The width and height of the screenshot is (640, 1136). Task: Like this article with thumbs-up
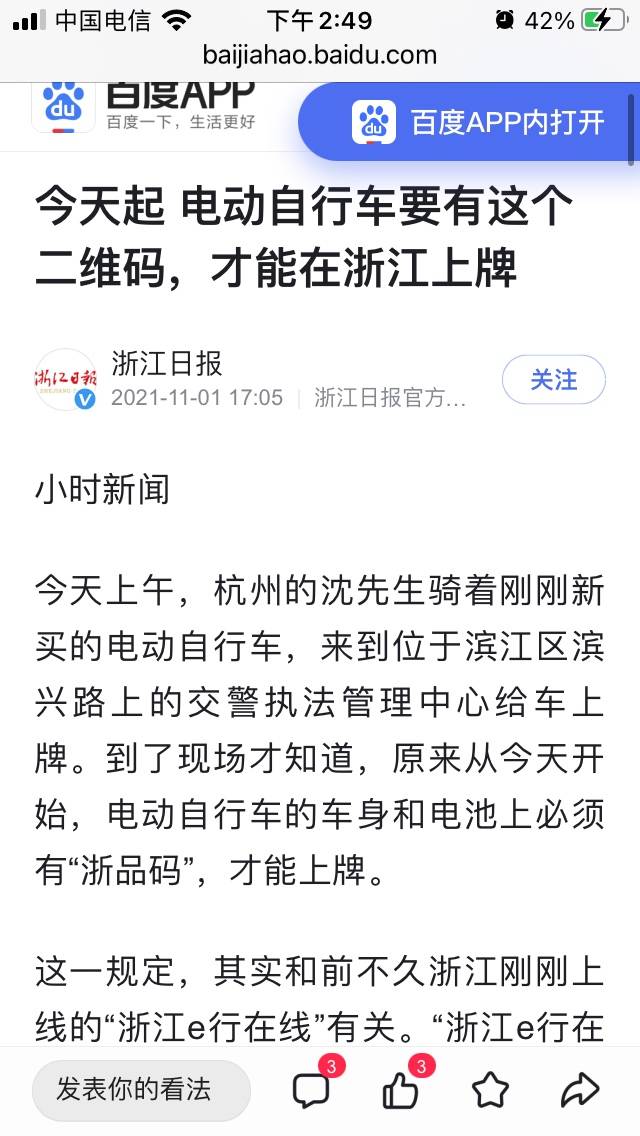coord(400,1090)
